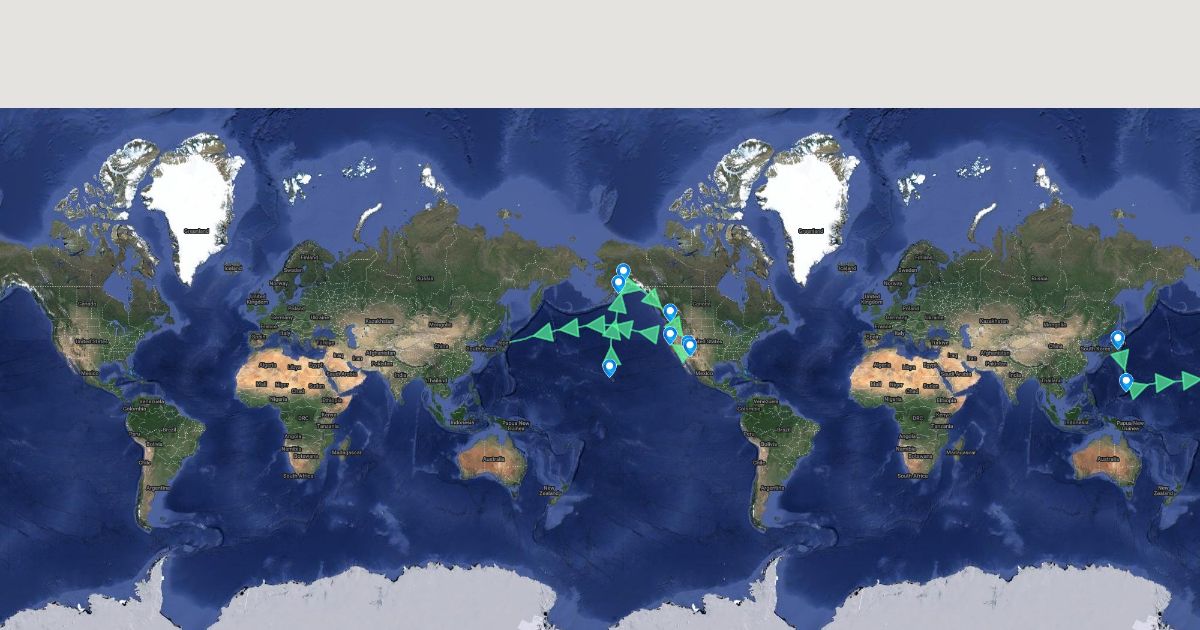Image resolution: width=1200 pixels, height=630 pixels.
Task: Open the California map pin
Action: (689, 346)
